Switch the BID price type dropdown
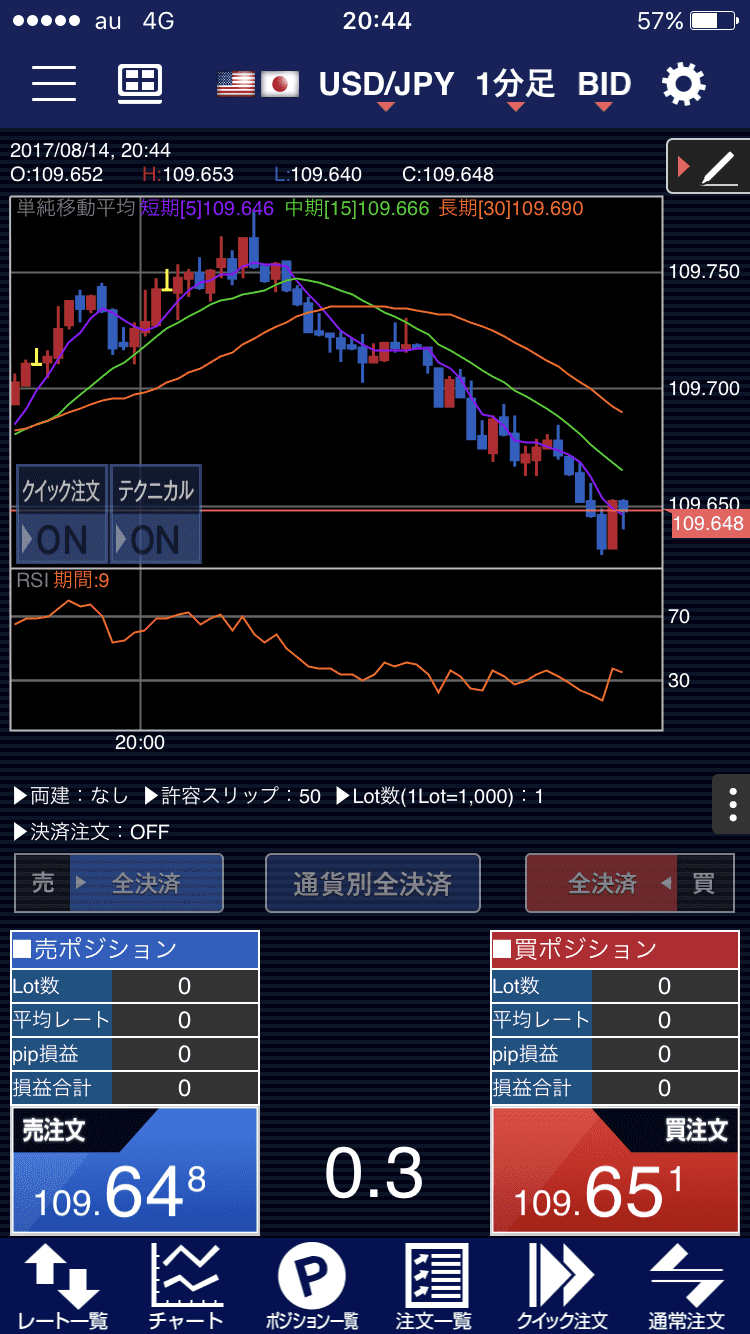This screenshot has height=1334, width=750. 604,85
